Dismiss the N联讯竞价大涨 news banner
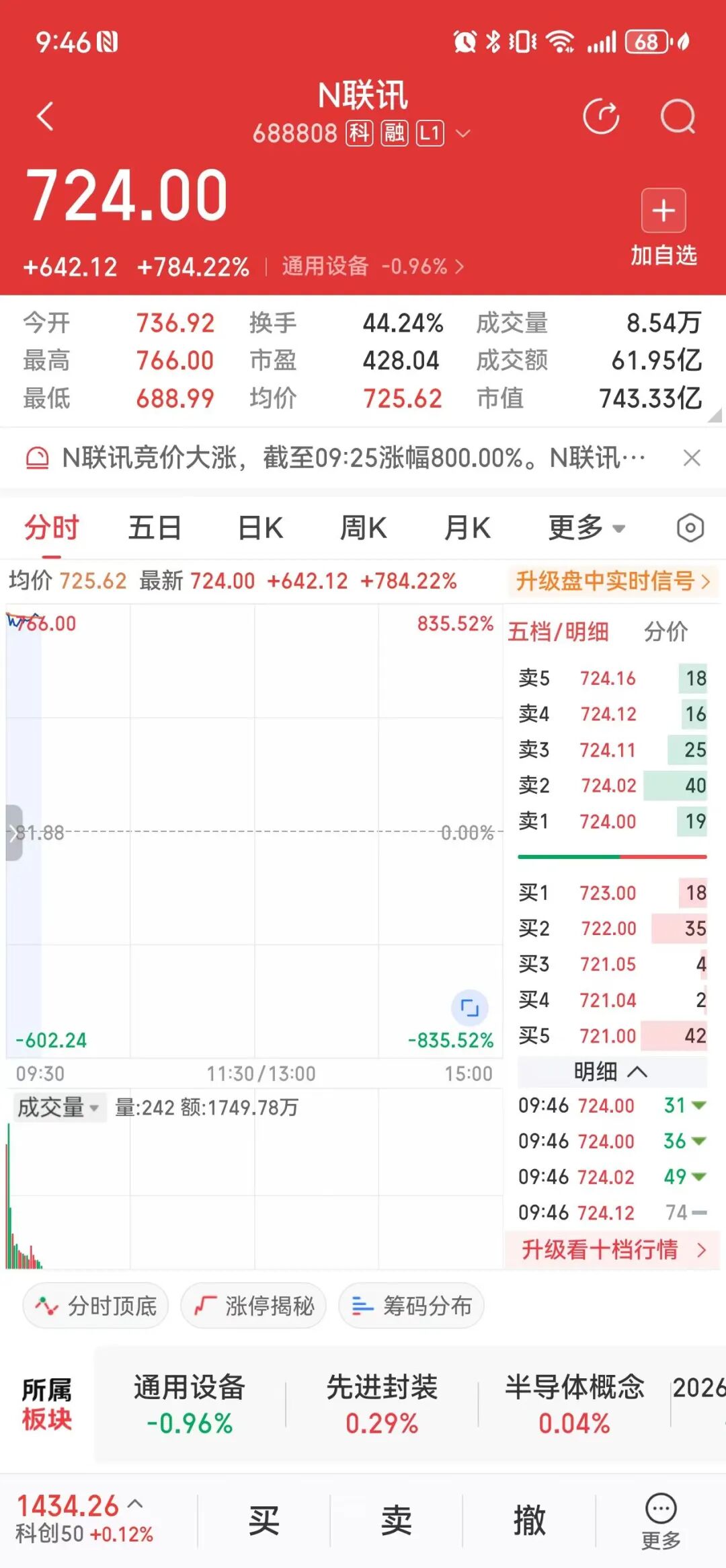This screenshot has height=1568, width=726. tap(692, 458)
